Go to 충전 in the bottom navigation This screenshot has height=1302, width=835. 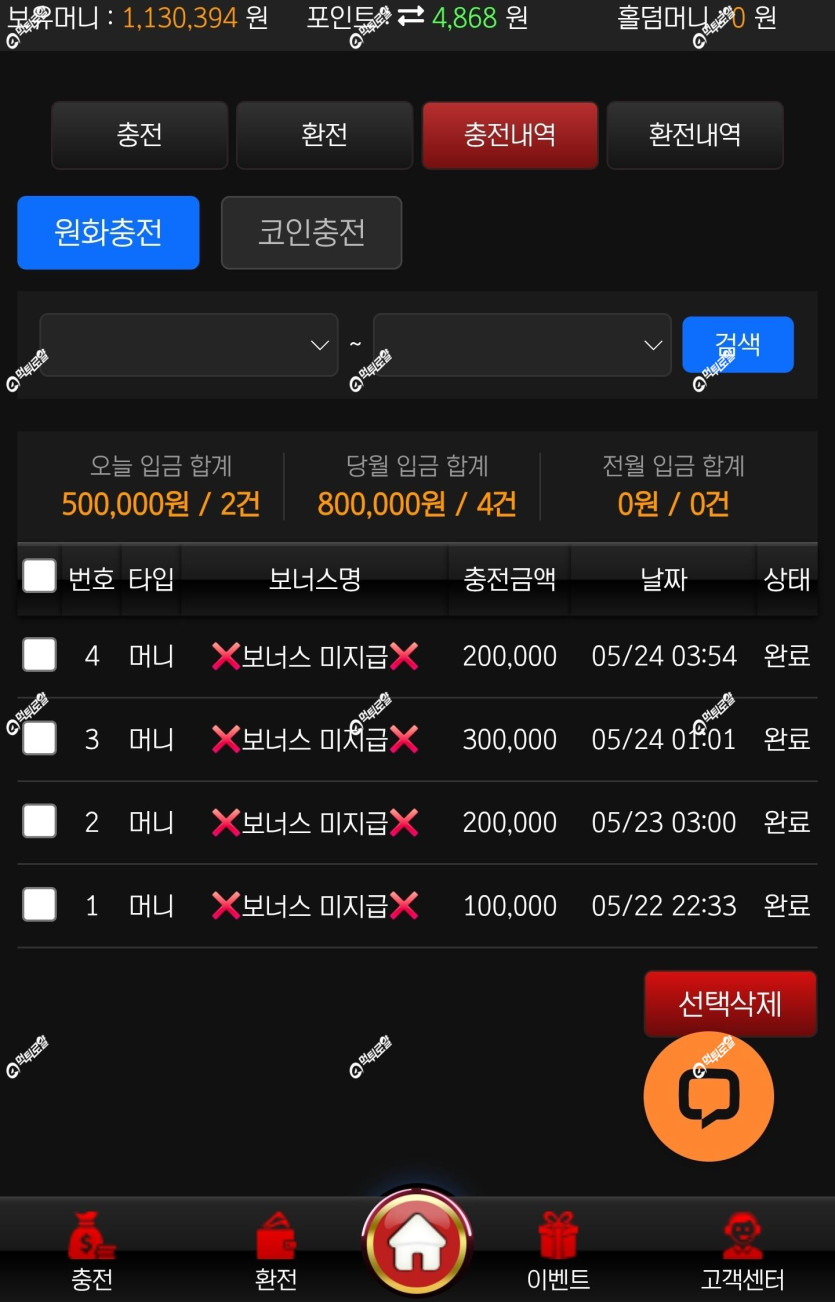click(92, 1251)
